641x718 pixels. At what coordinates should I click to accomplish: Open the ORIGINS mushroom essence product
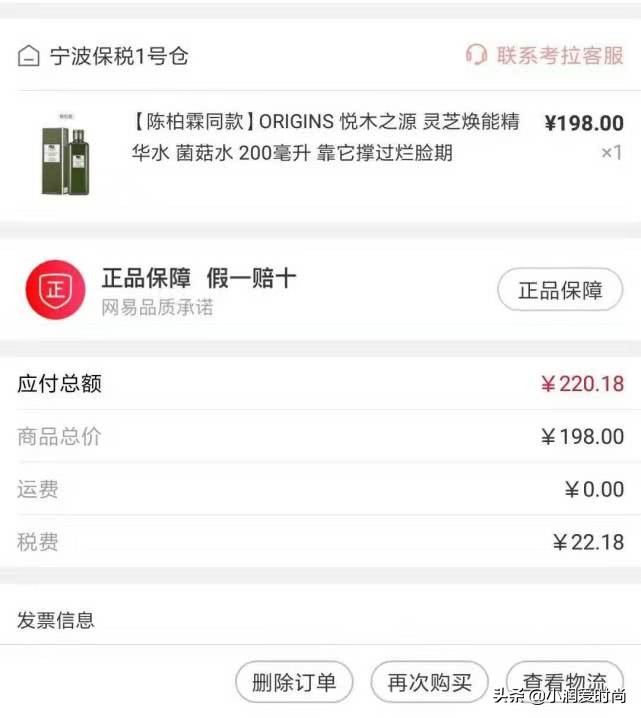pyautogui.click(x=325, y=138)
